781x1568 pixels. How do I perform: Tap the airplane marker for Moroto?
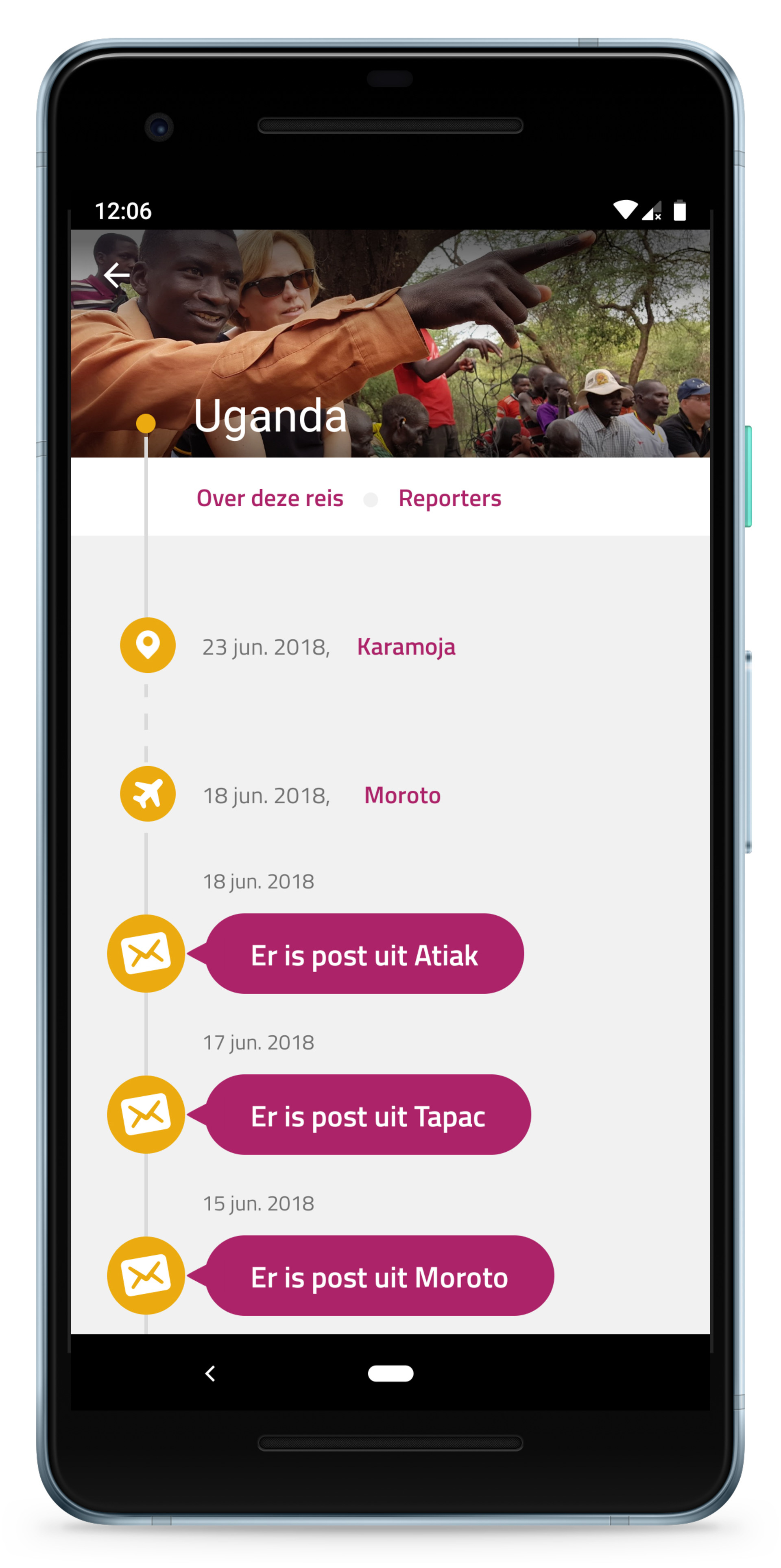(148, 794)
